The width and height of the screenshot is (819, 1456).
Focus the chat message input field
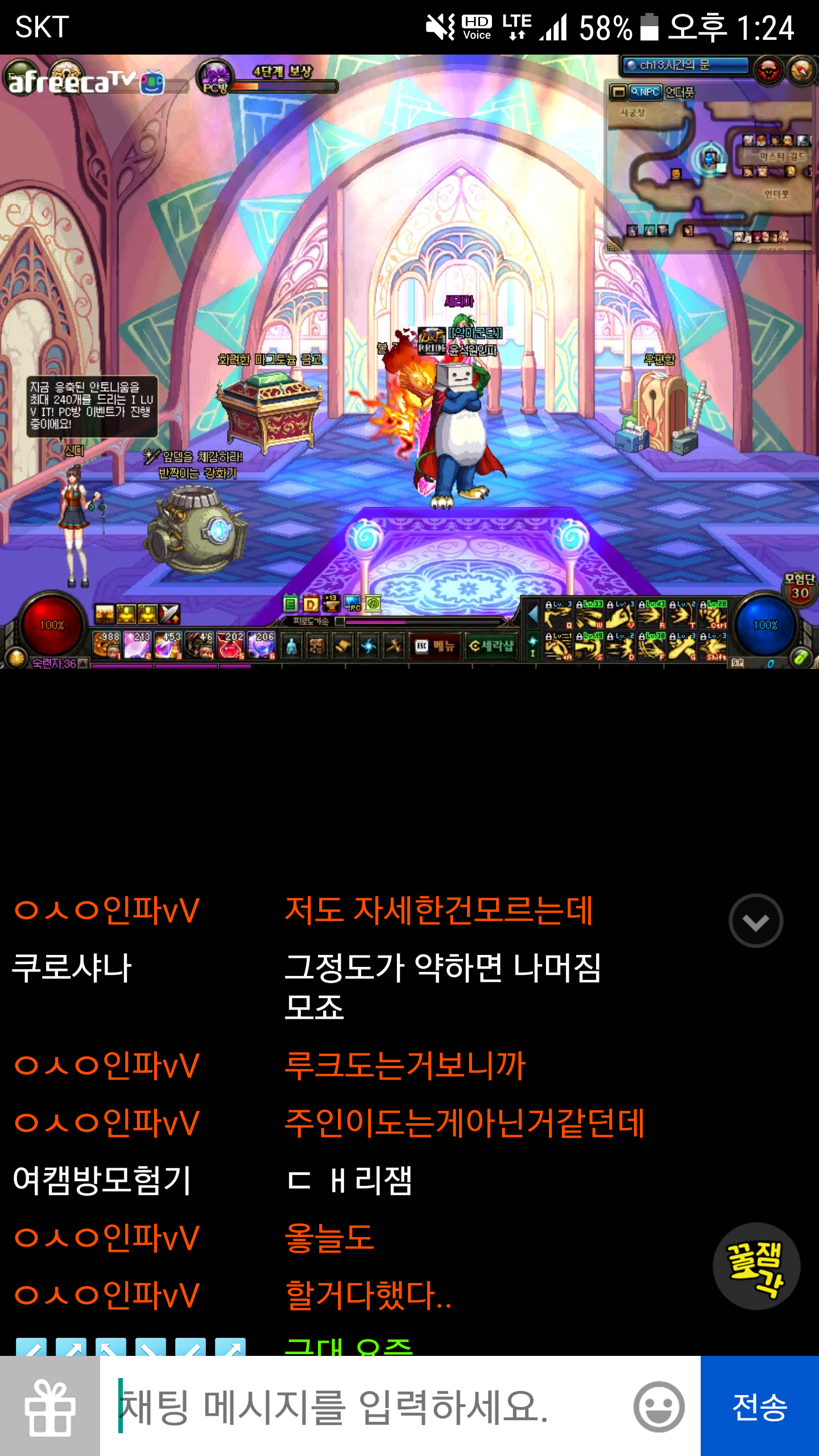click(364, 1406)
